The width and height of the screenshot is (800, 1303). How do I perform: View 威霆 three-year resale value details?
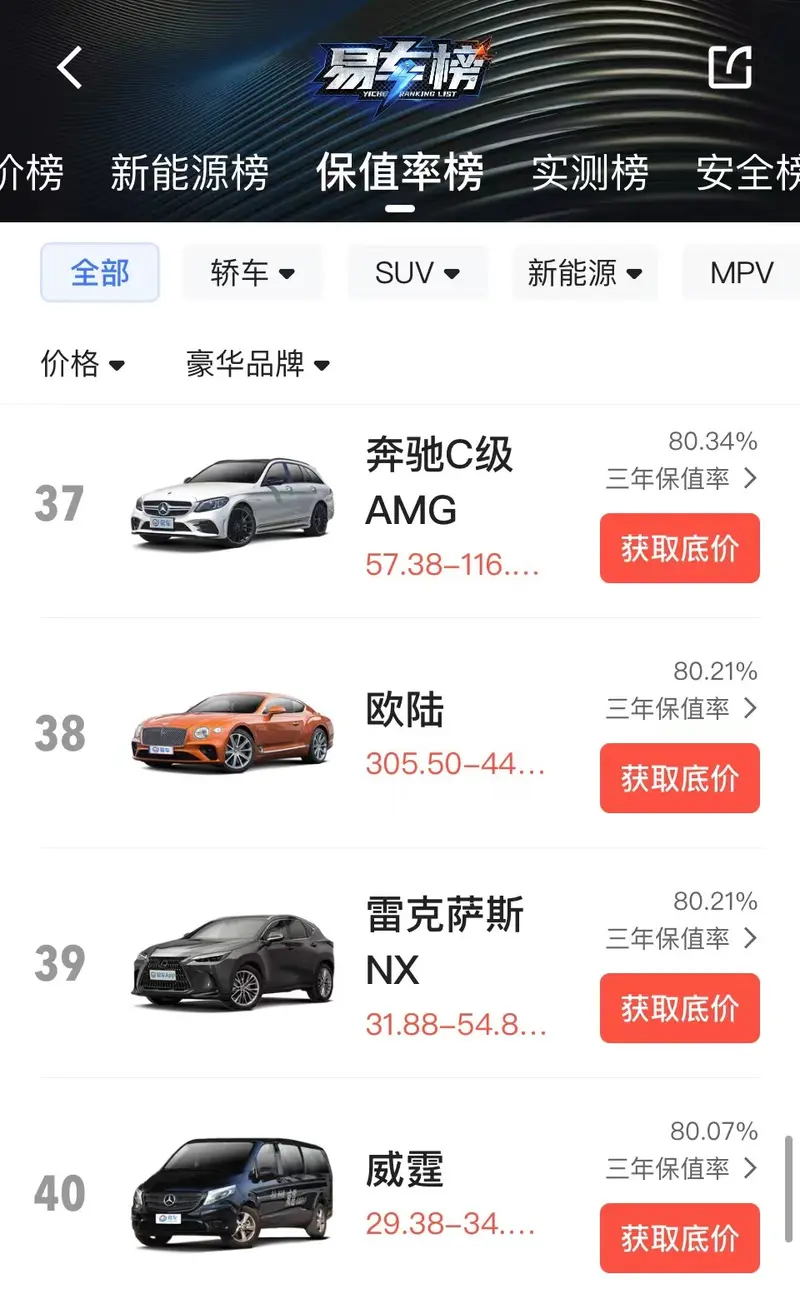(x=681, y=1168)
